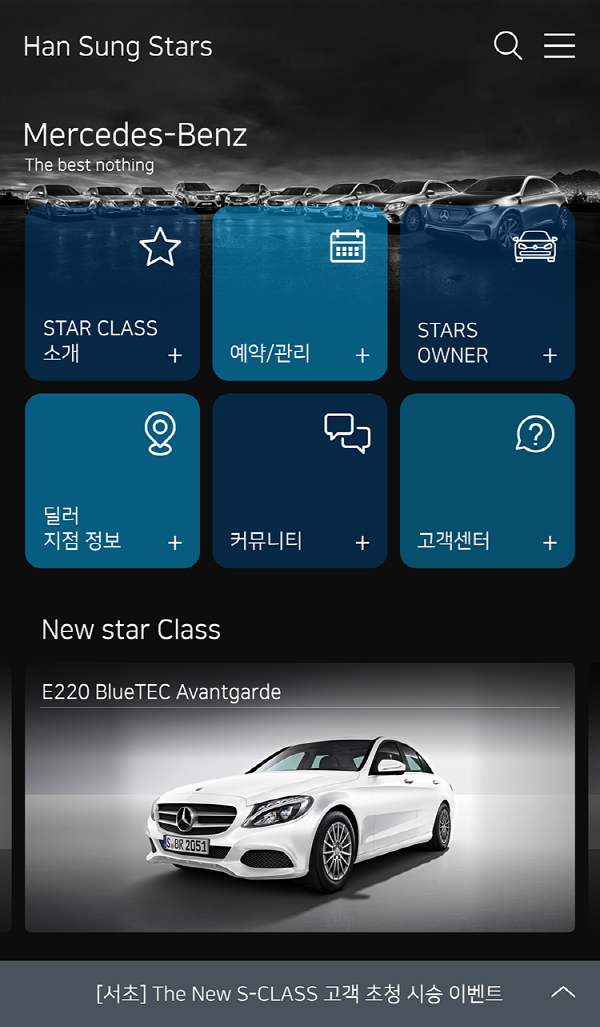
Task: Open the 딜러 지점 정보 tile
Action: (x=112, y=481)
